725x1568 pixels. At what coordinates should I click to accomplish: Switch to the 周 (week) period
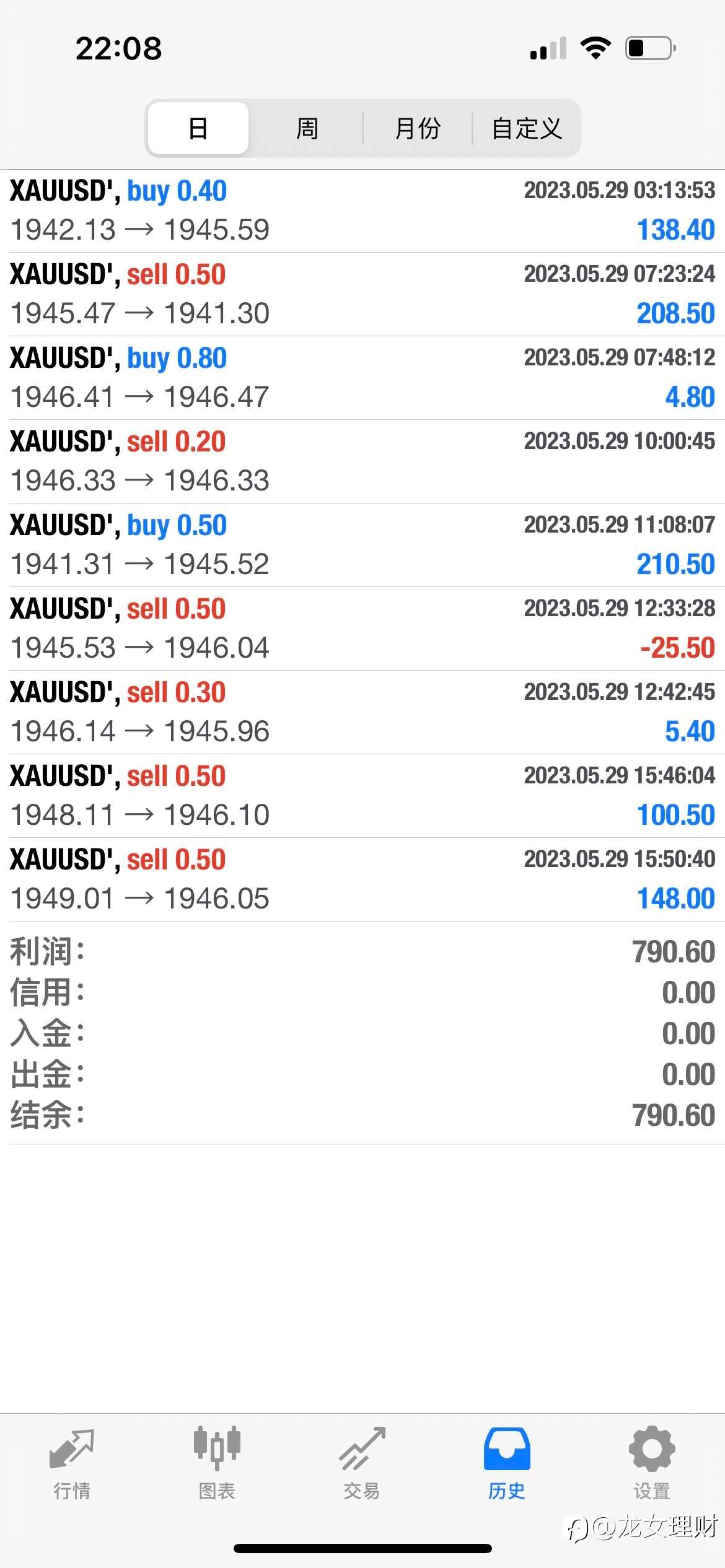click(x=307, y=128)
